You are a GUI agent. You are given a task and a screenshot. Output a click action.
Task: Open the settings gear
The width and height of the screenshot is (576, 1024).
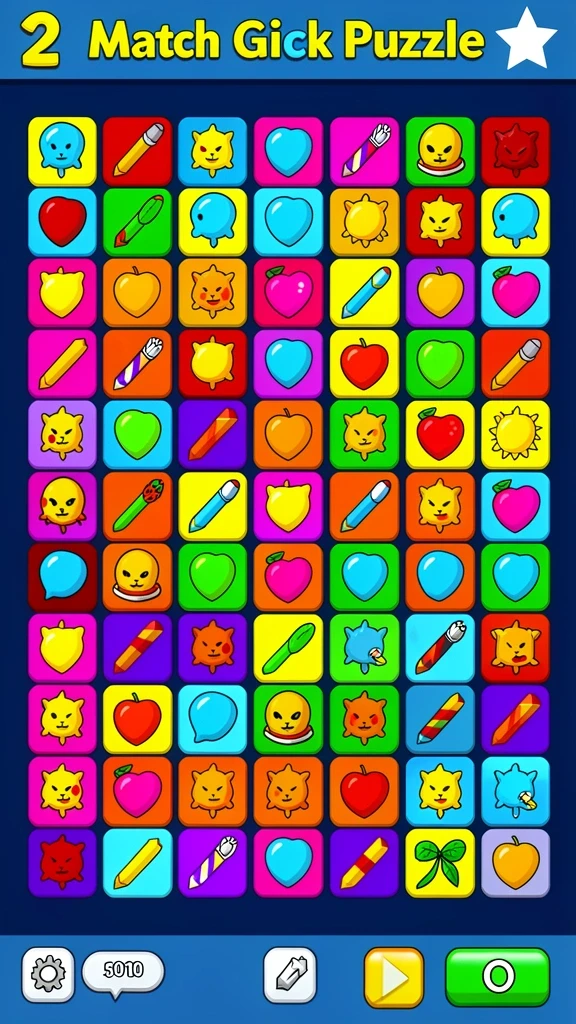[x=48, y=974]
